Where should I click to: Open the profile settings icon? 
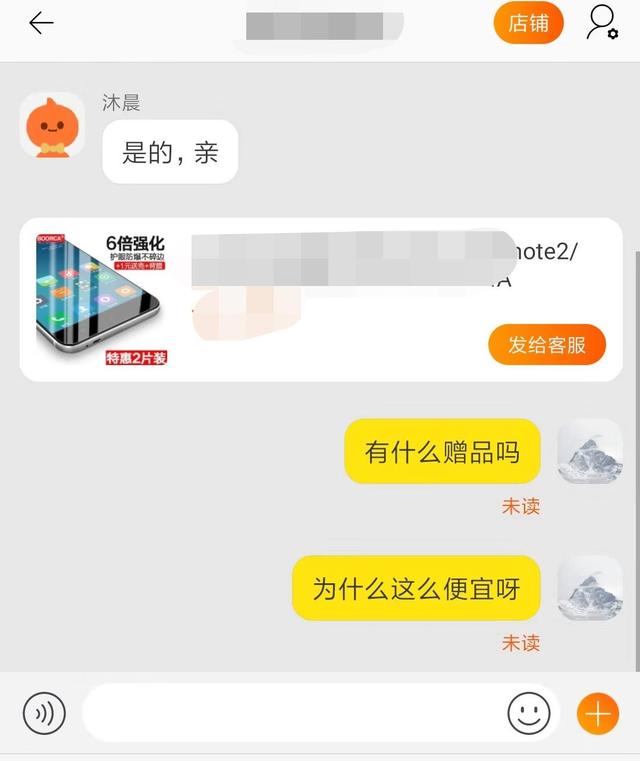pyautogui.click(x=602, y=23)
